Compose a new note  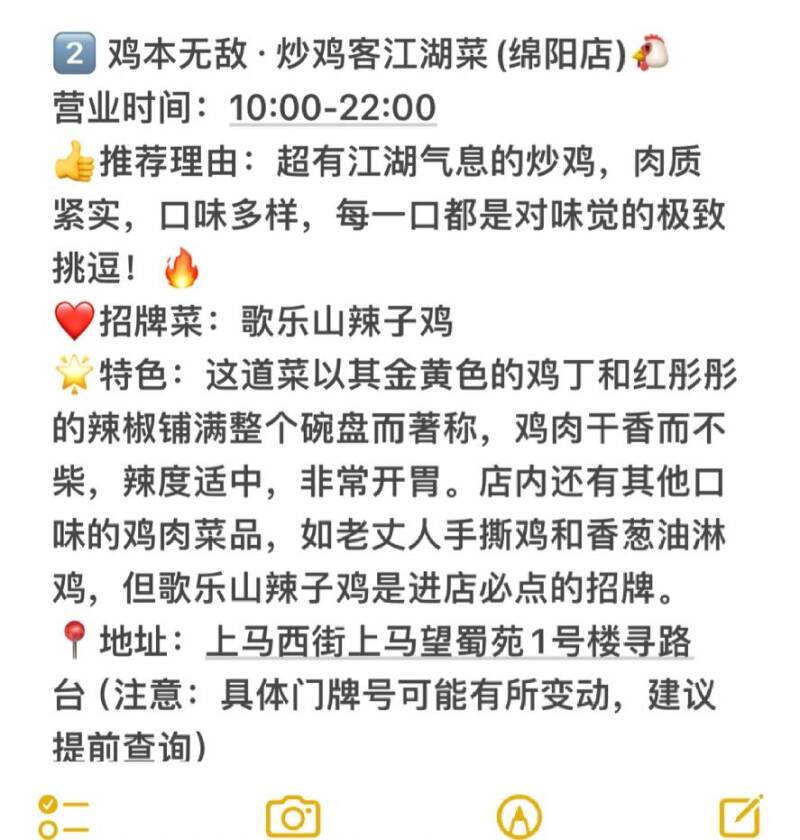pos(741,814)
